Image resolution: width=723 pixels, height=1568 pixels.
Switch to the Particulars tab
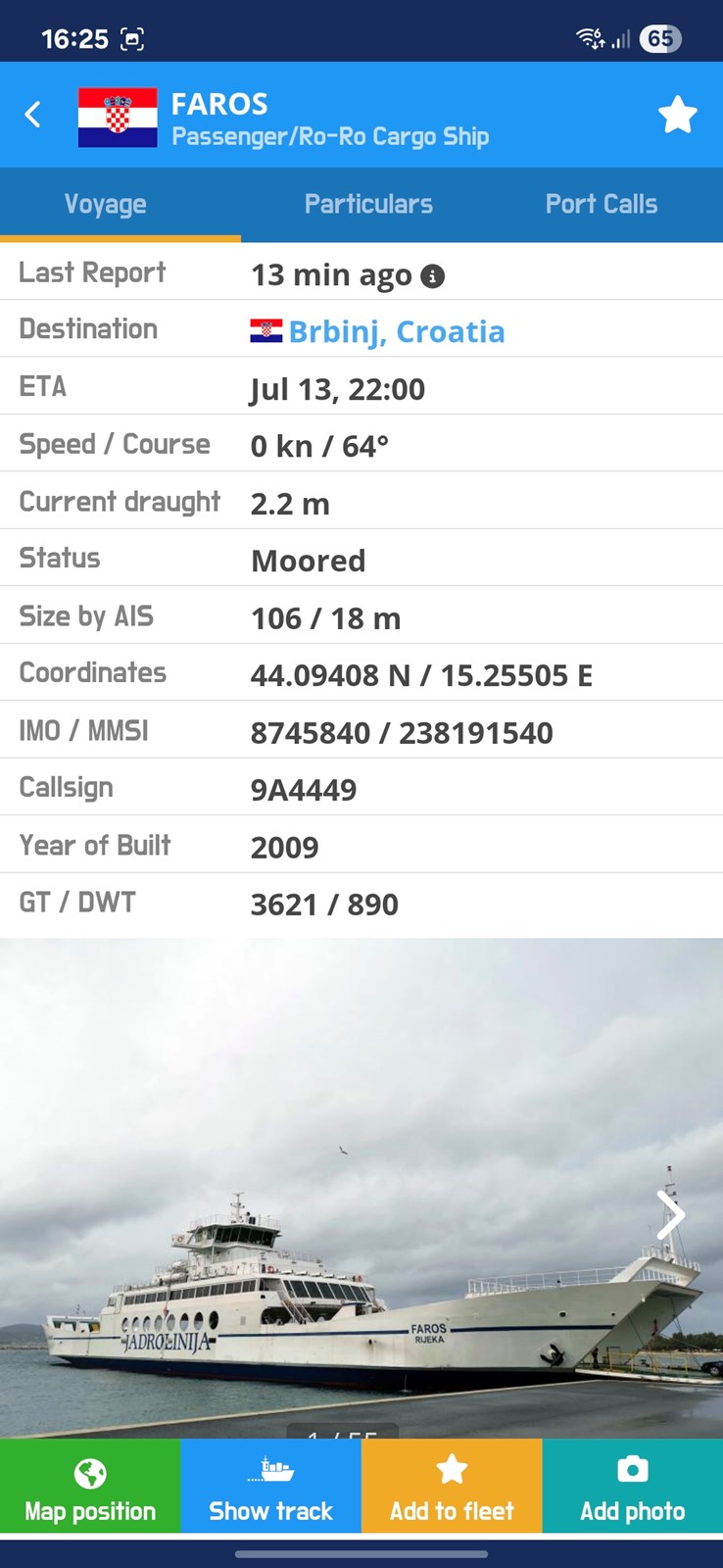[x=368, y=204]
